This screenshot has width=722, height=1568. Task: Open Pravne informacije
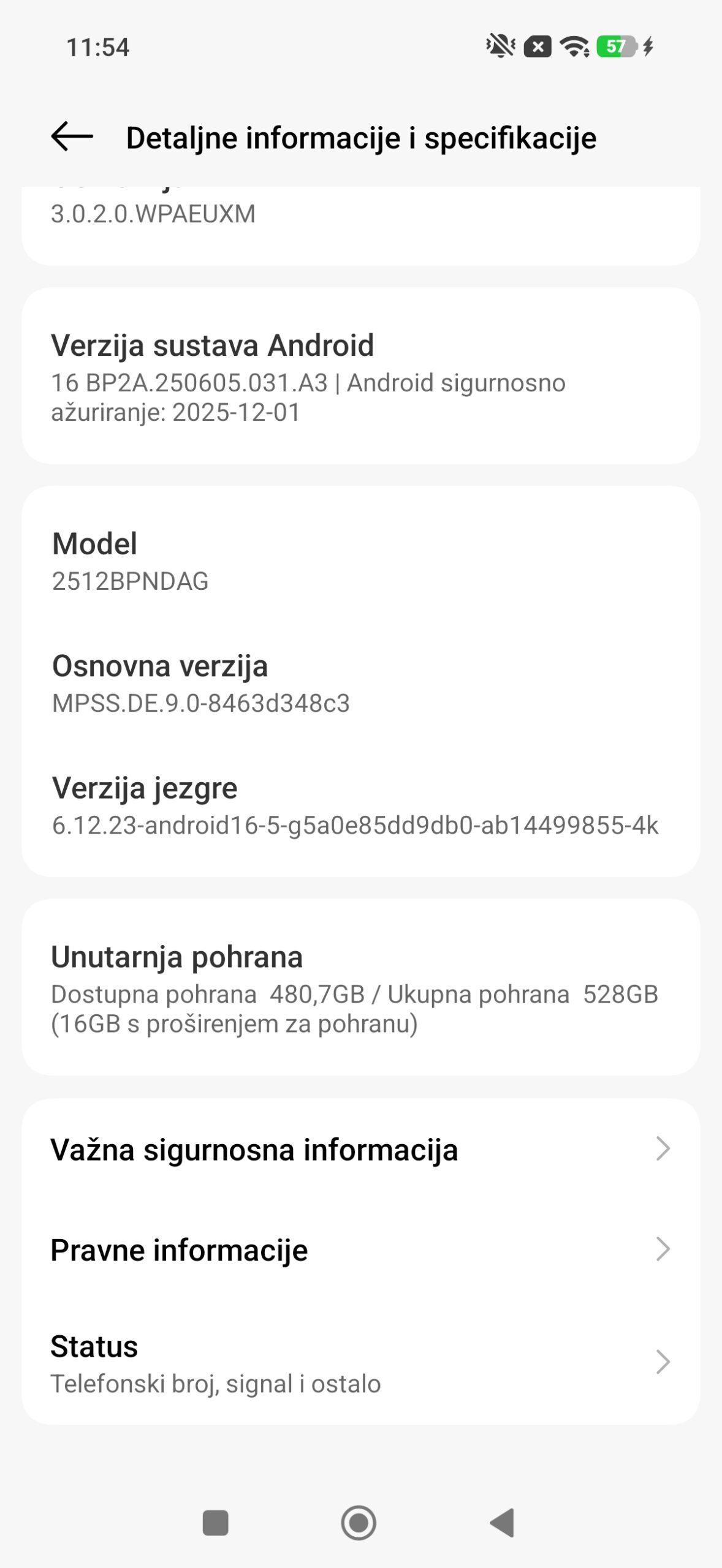360,1249
